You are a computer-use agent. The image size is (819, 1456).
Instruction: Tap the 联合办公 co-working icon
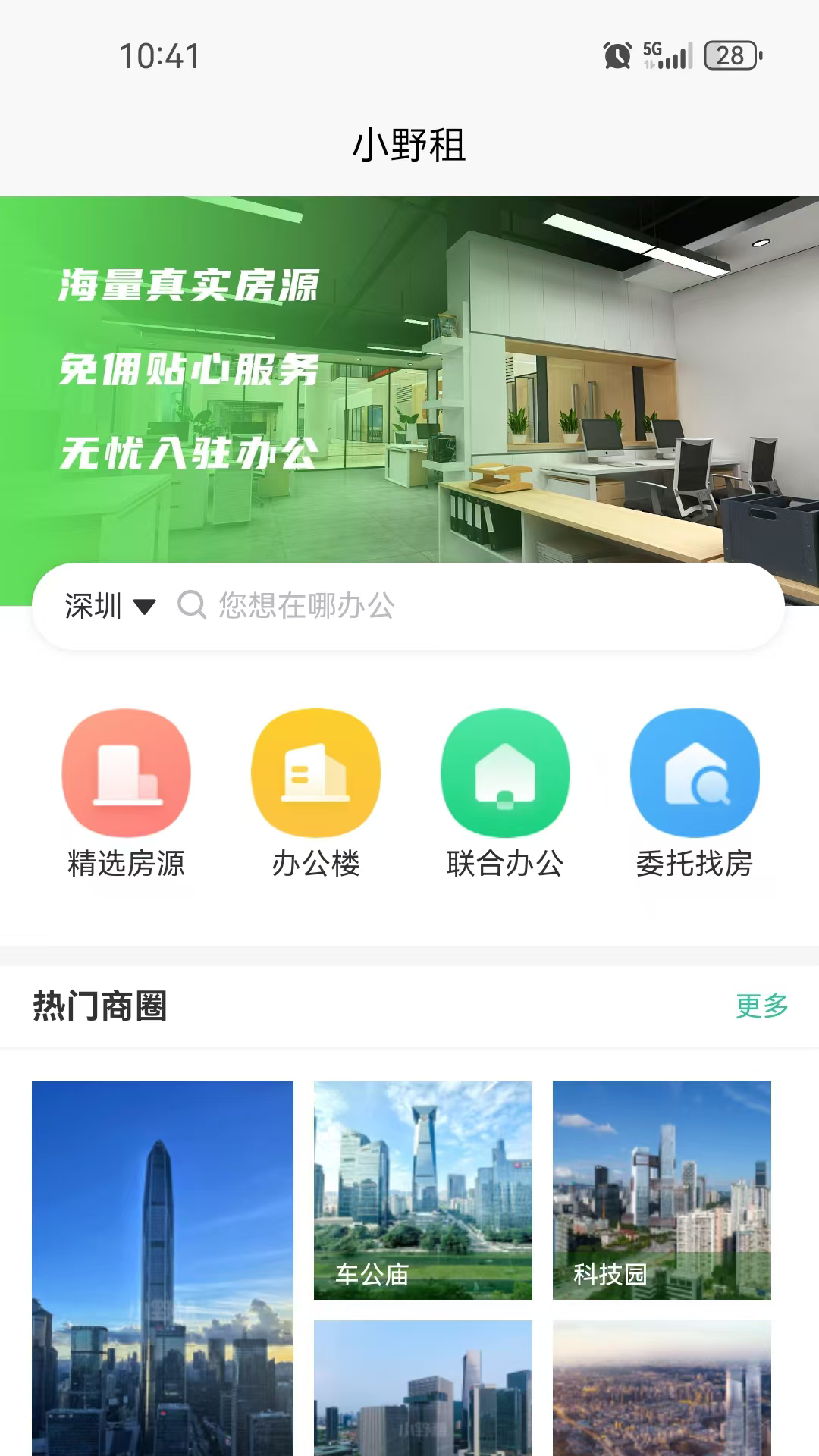click(504, 771)
